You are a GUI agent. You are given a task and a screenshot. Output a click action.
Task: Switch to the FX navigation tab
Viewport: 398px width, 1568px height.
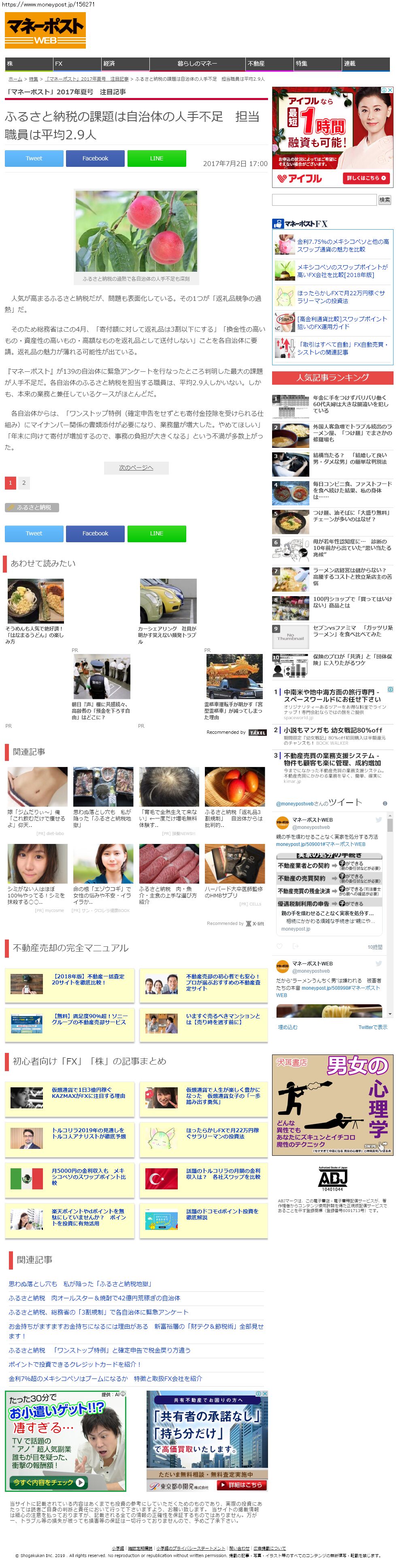(76, 64)
